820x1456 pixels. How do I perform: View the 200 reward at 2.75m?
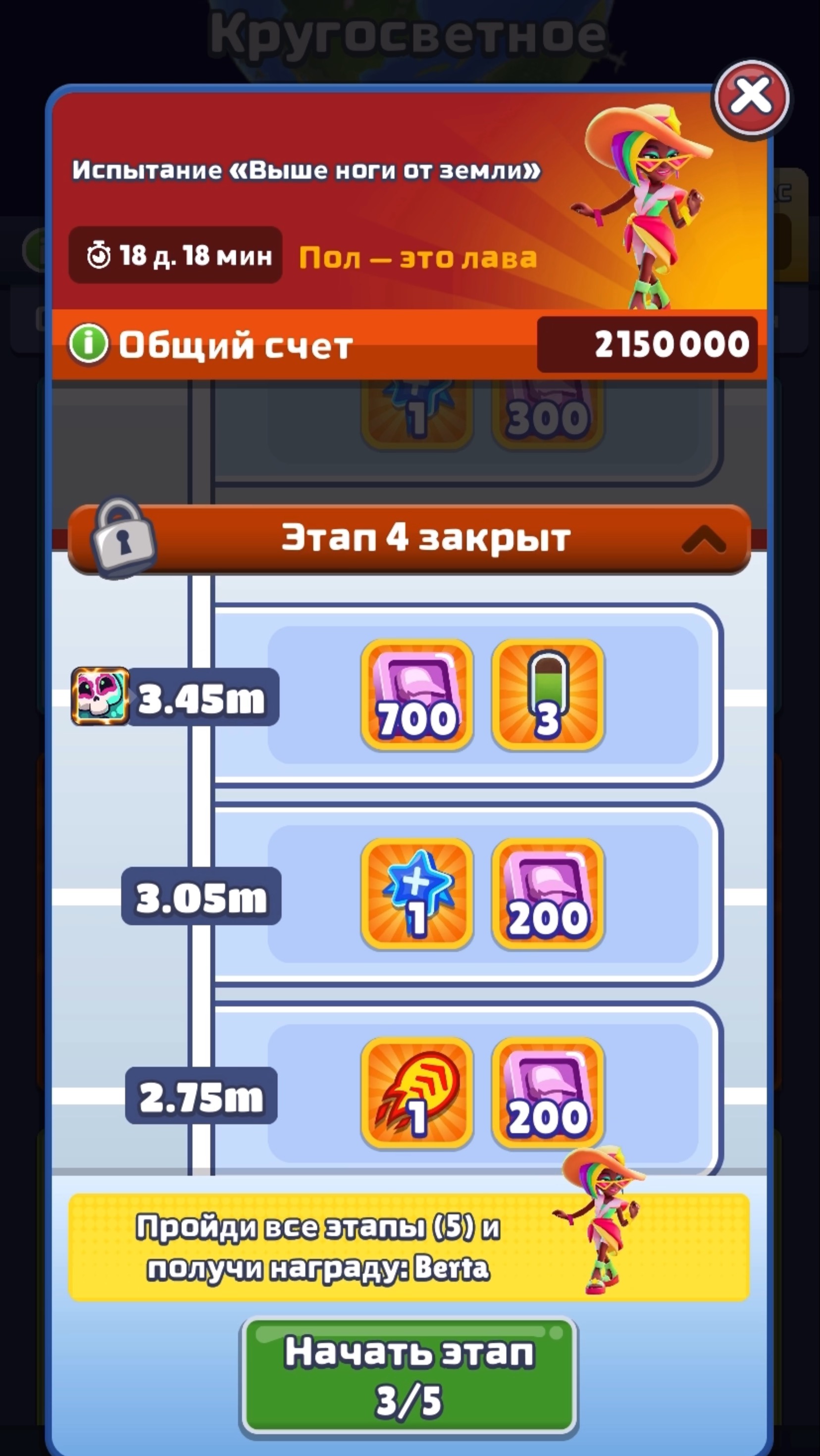pos(548,1093)
